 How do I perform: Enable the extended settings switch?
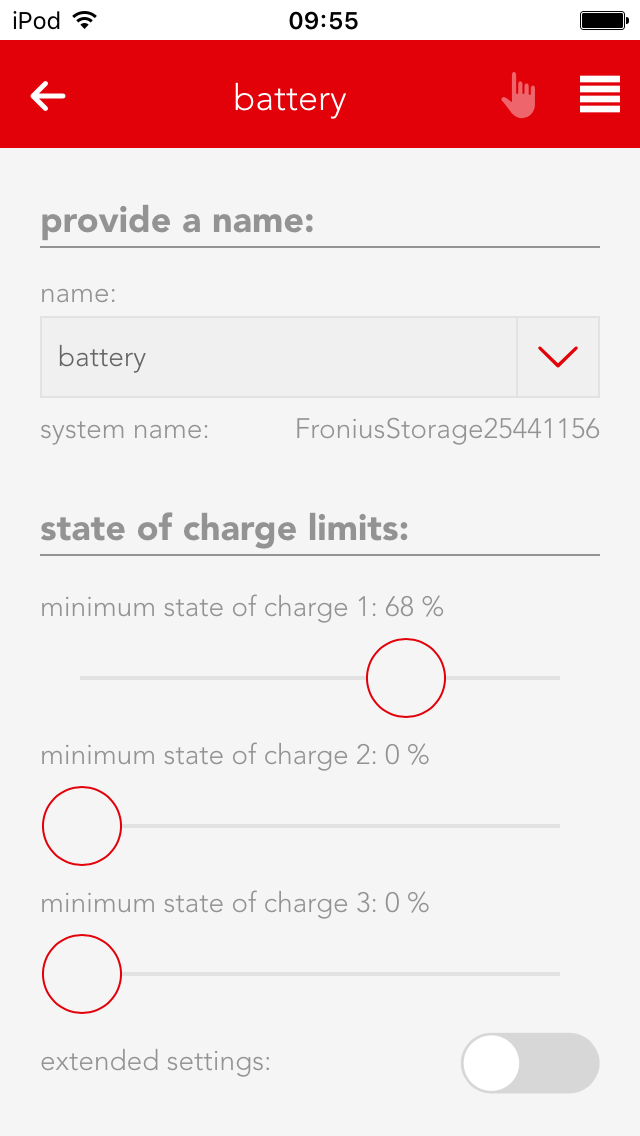coord(530,1063)
